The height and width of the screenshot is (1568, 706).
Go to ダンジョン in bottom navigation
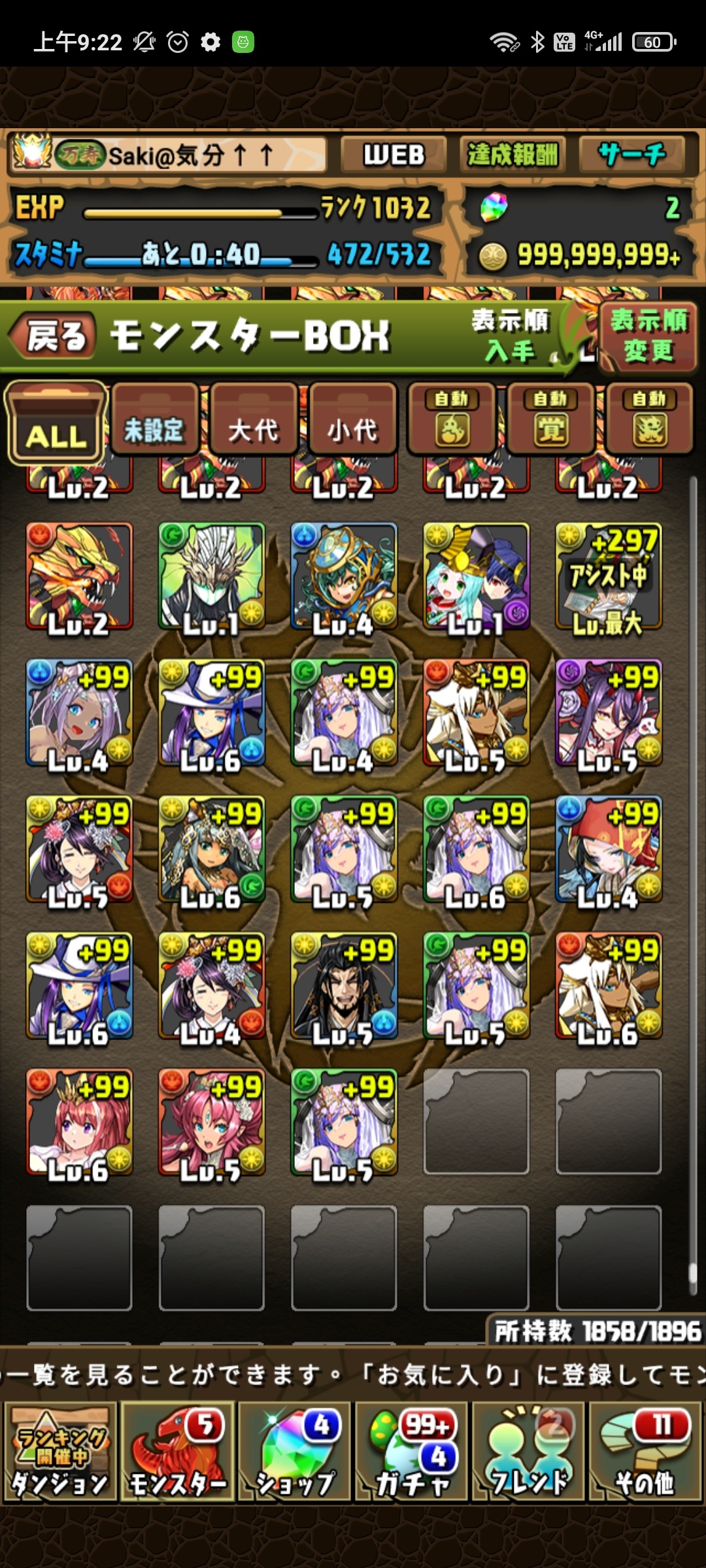tap(60, 1452)
